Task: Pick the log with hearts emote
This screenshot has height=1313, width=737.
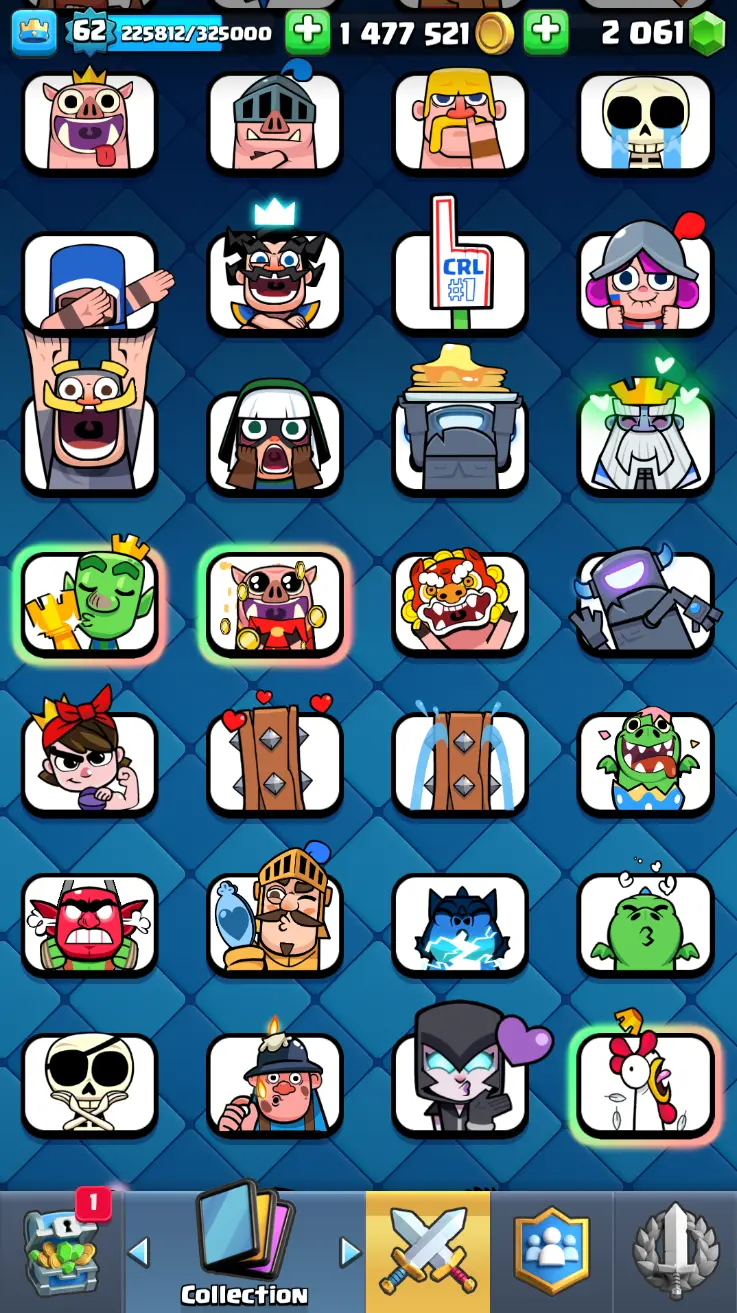Action: coord(275,760)
